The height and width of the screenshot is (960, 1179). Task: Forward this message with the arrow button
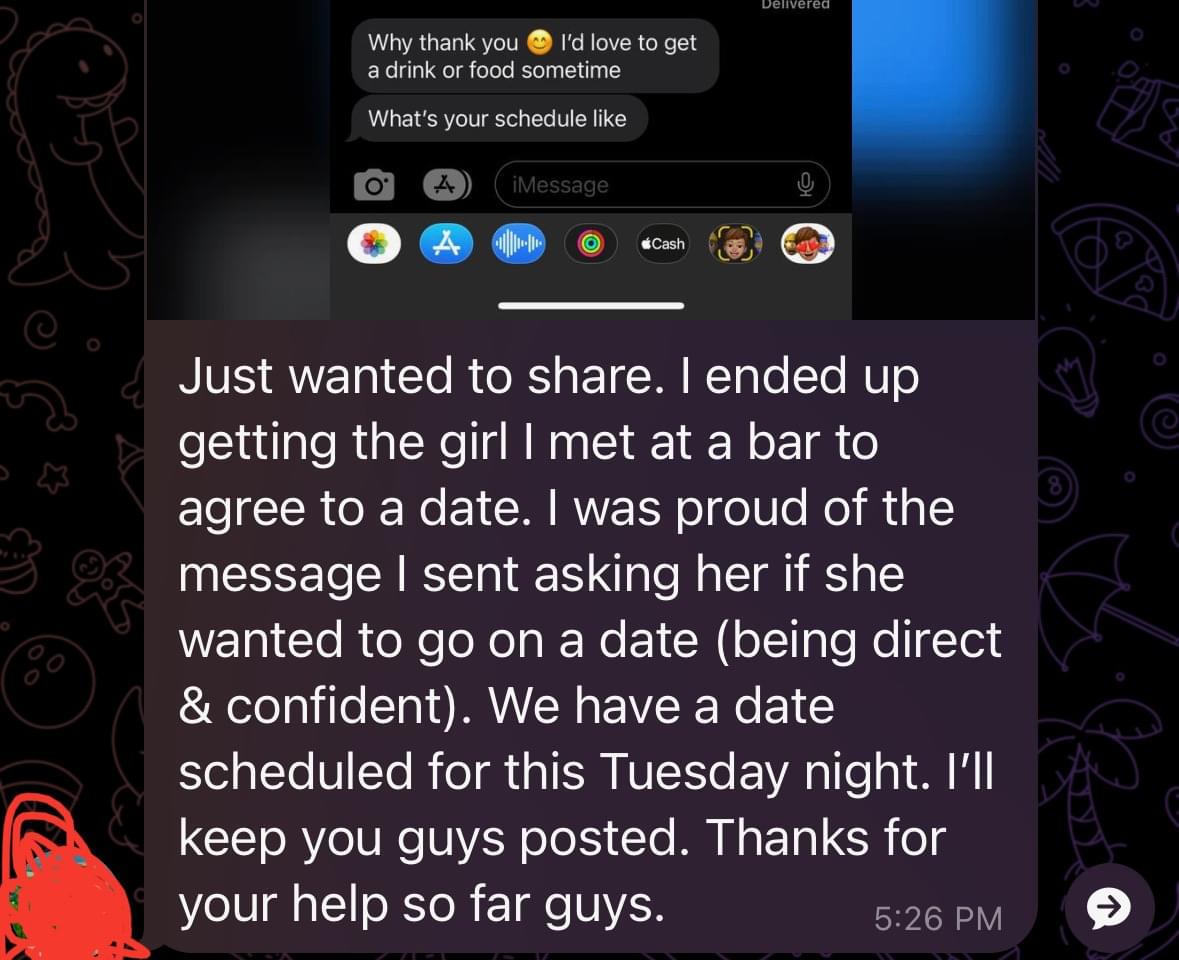[1108, 907]
